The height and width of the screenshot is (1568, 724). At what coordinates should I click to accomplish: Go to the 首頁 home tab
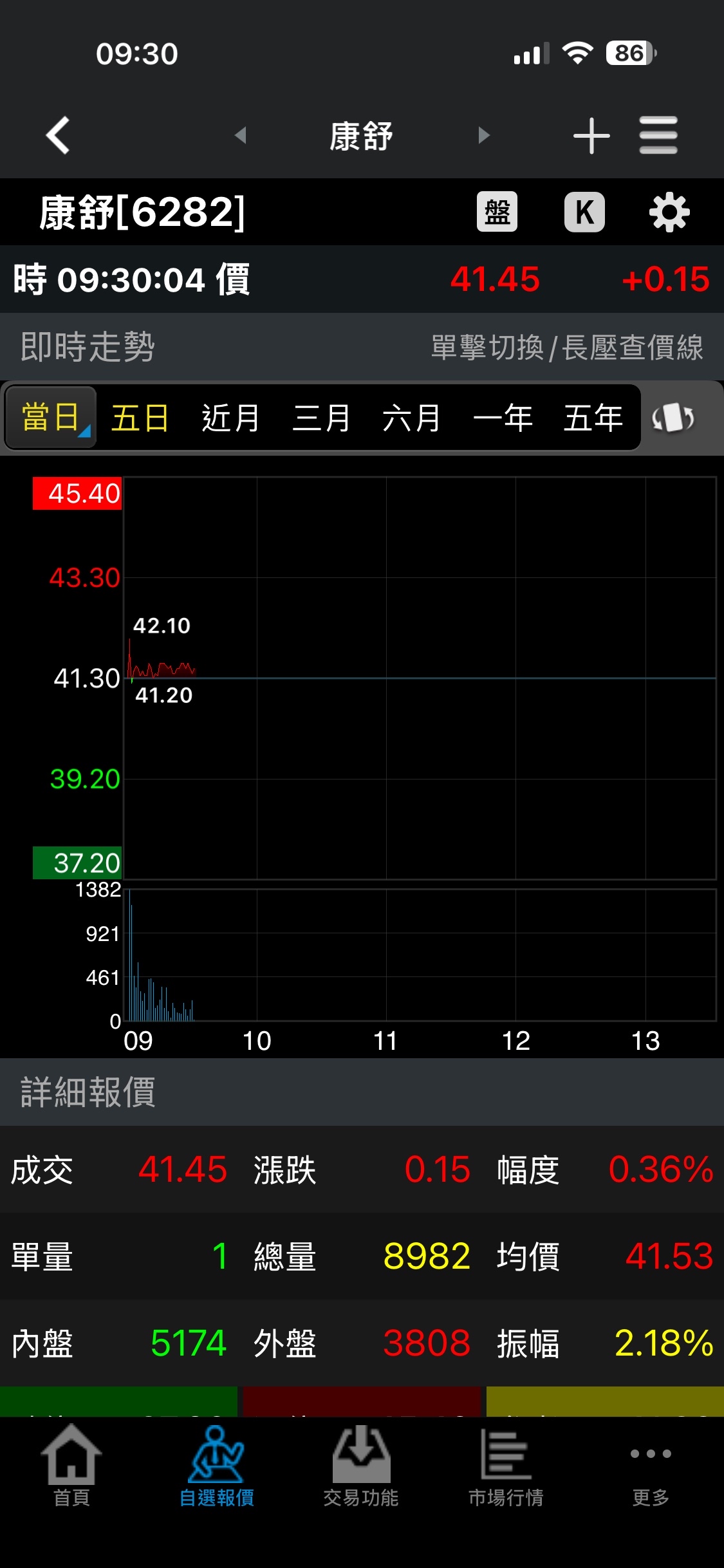(x=71, y=1468)
